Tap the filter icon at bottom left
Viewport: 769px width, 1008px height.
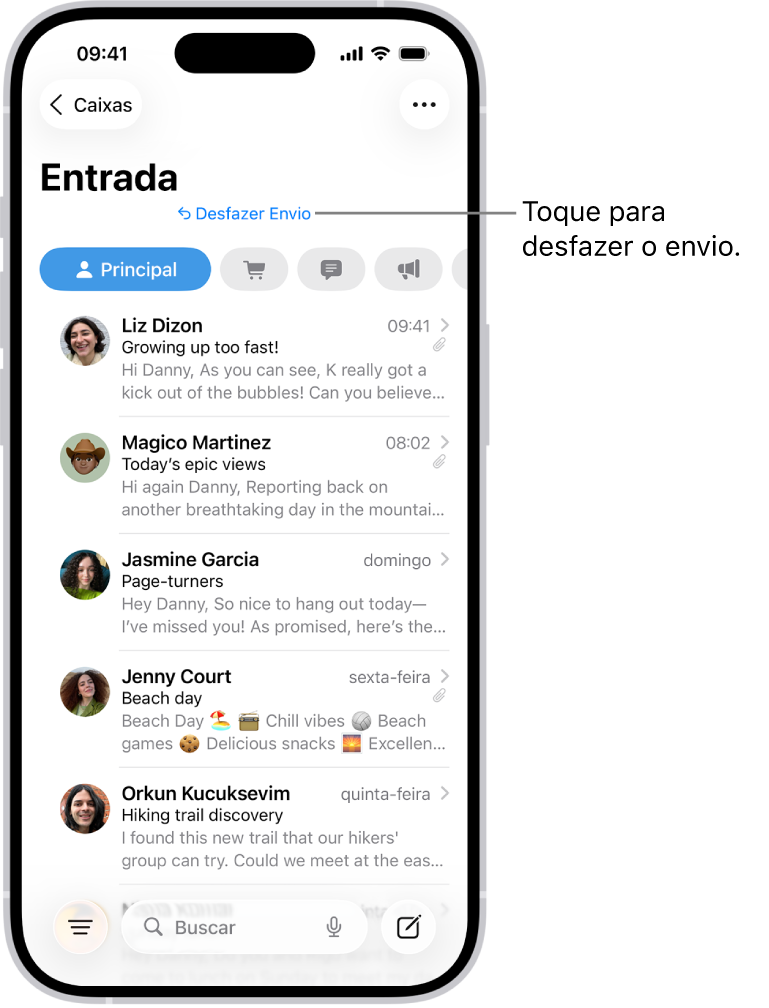point(80,927)
